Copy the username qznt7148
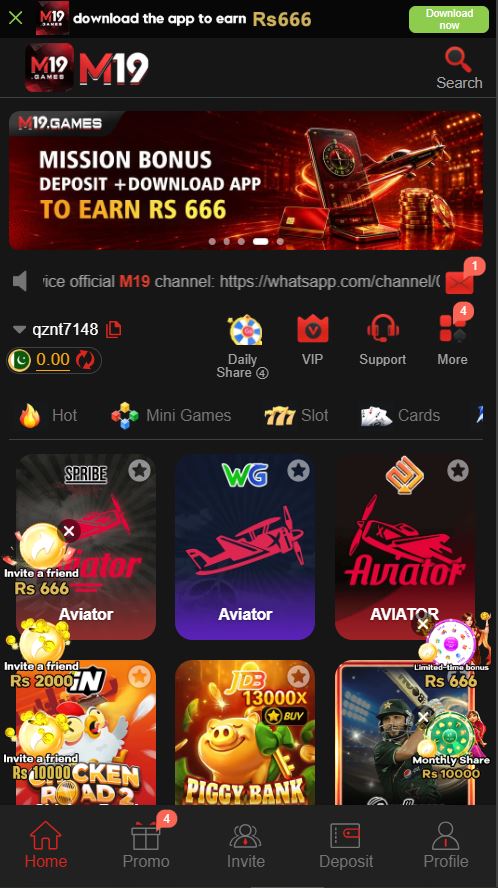 pyautogui.click(x=114, y=329)
